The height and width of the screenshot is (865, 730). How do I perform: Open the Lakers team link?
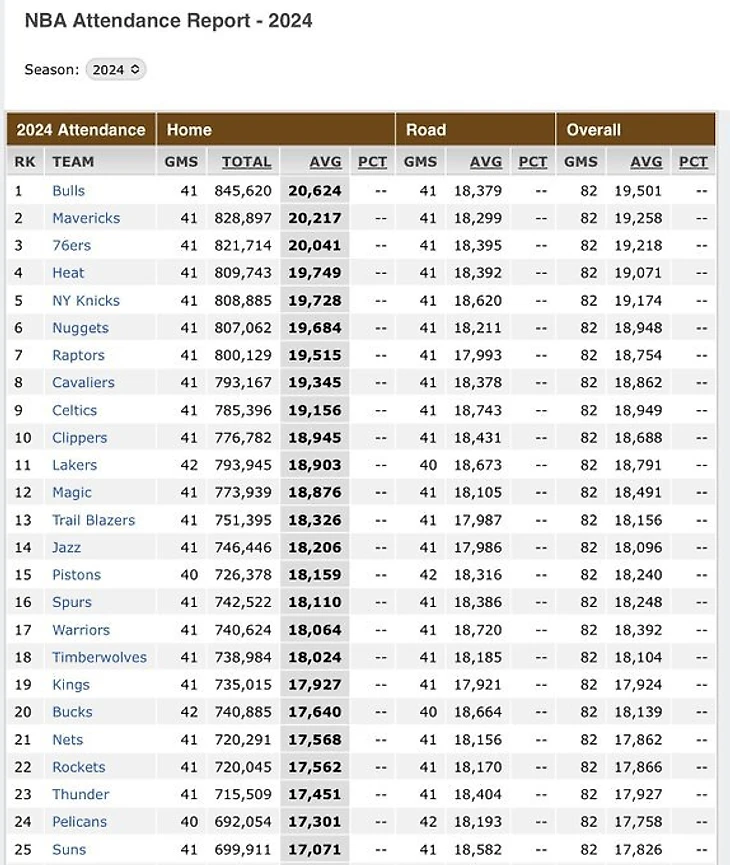[75, 465]
